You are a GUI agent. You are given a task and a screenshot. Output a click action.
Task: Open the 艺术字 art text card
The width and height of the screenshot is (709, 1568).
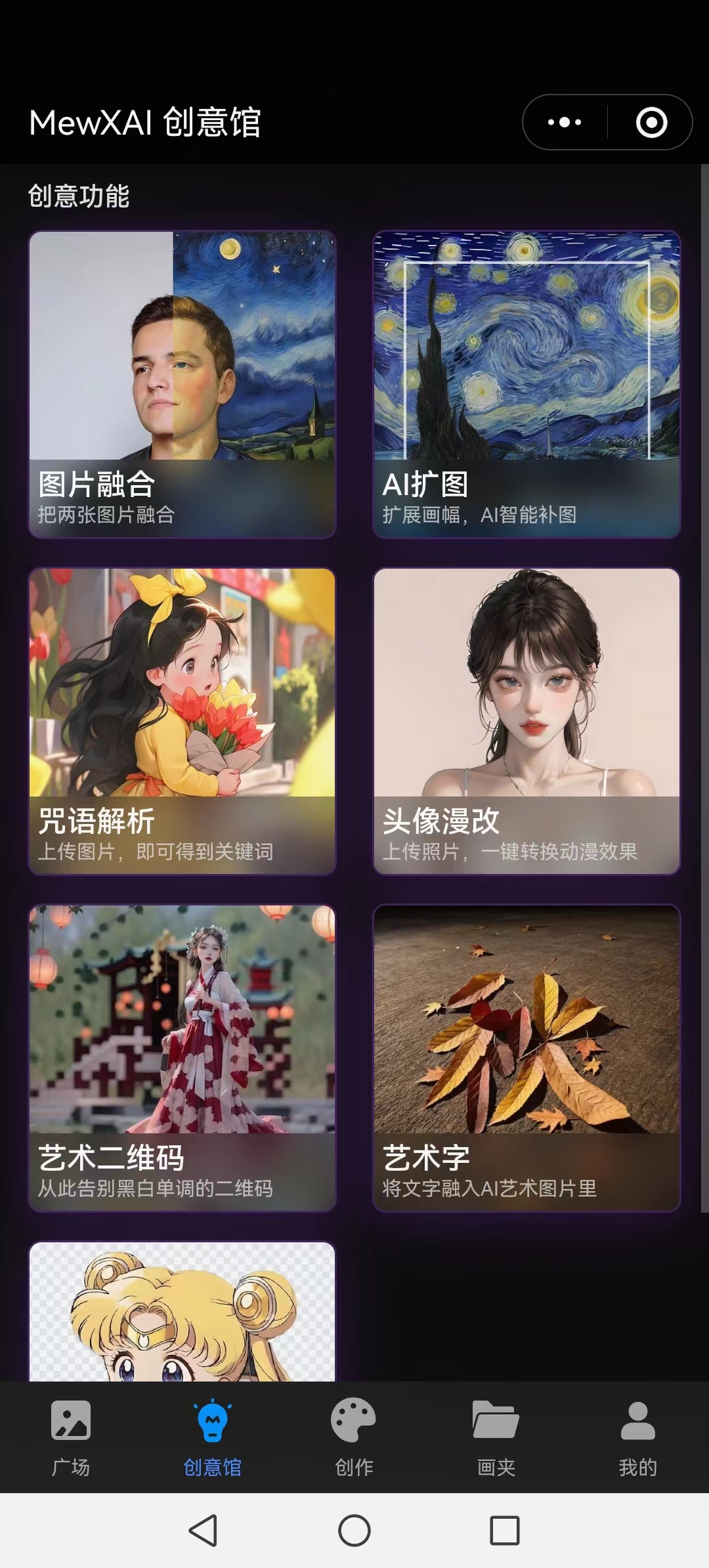click(526, 1058)
